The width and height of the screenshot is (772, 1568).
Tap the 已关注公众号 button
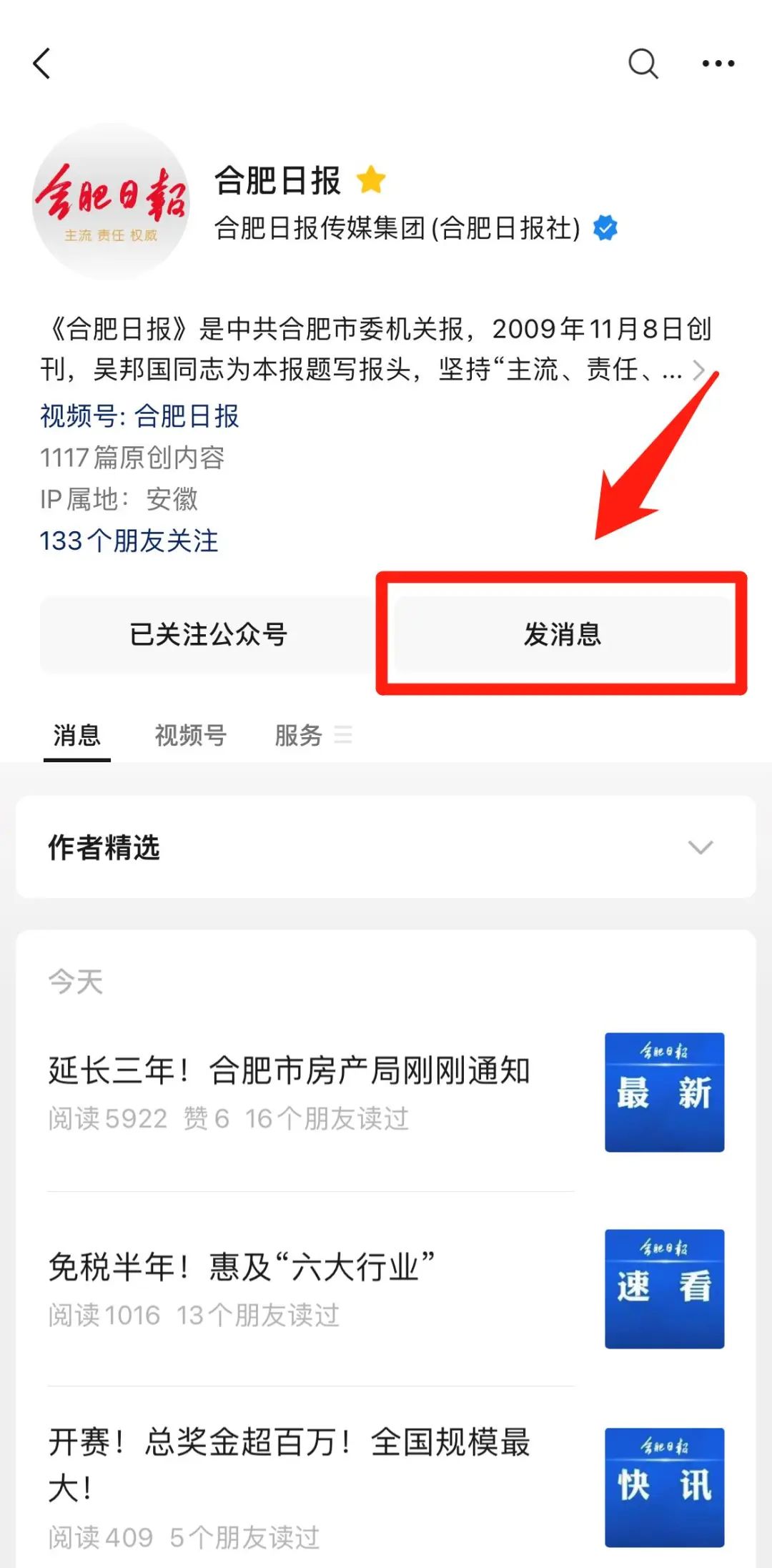208,634
